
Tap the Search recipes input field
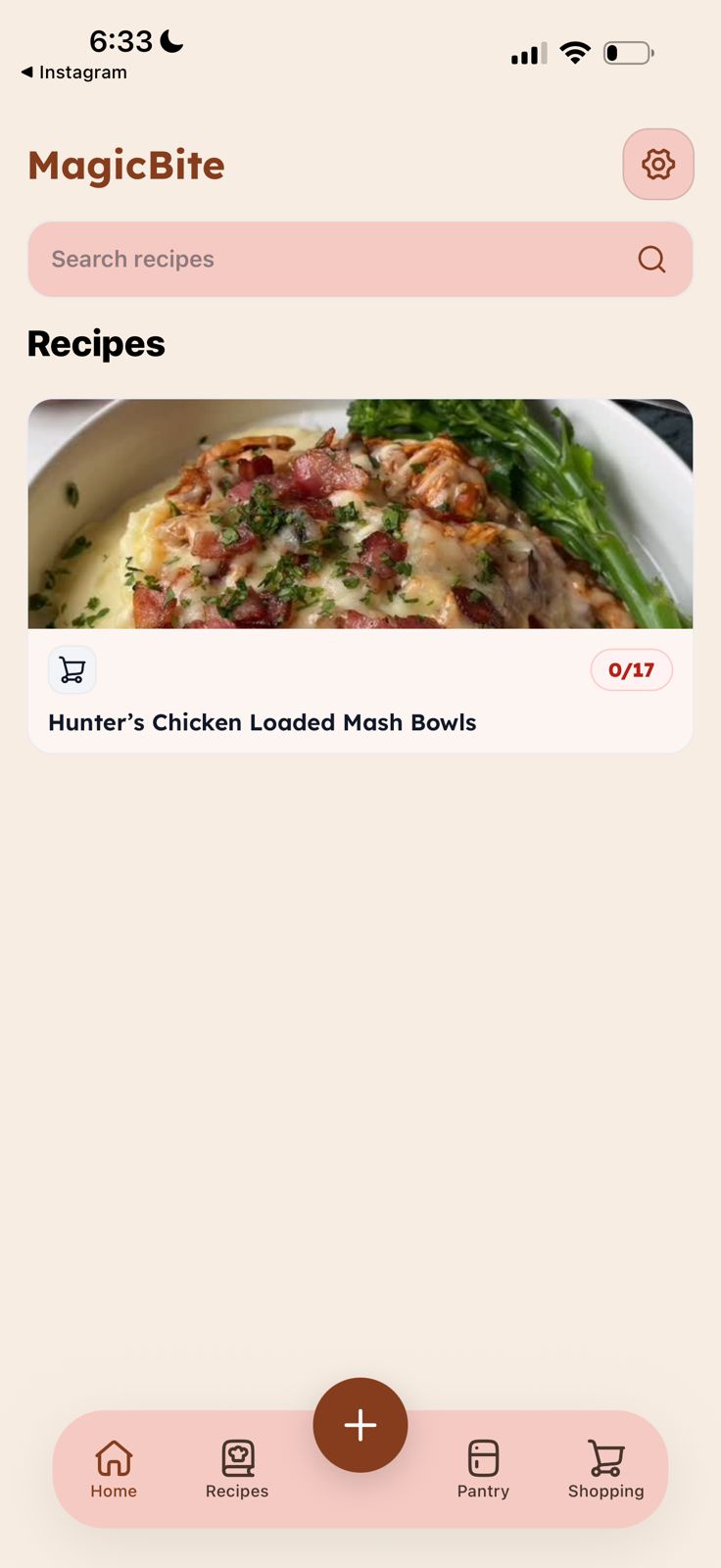294,259
